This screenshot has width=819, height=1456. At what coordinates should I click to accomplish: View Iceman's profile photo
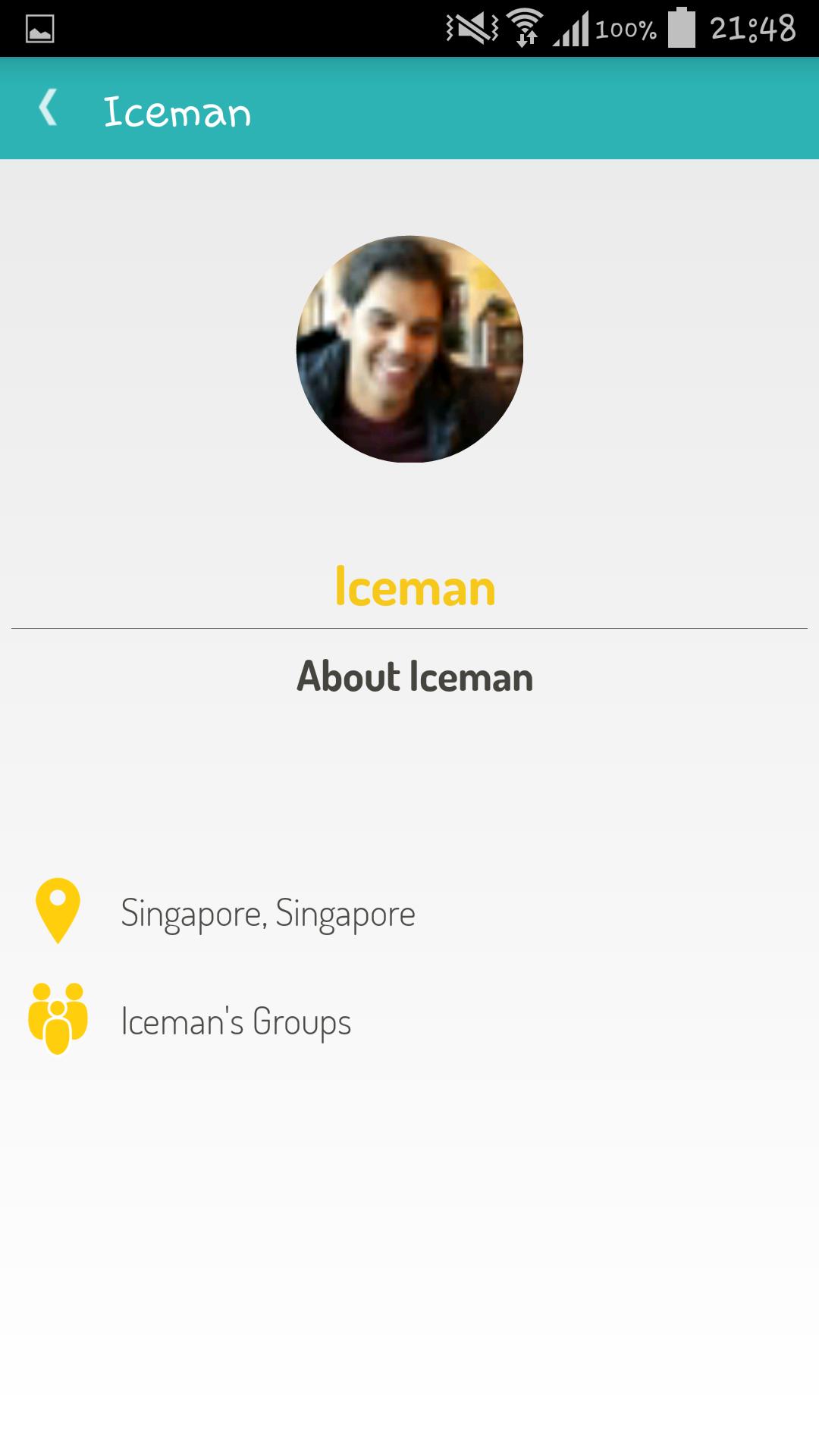tap(409, 349)
